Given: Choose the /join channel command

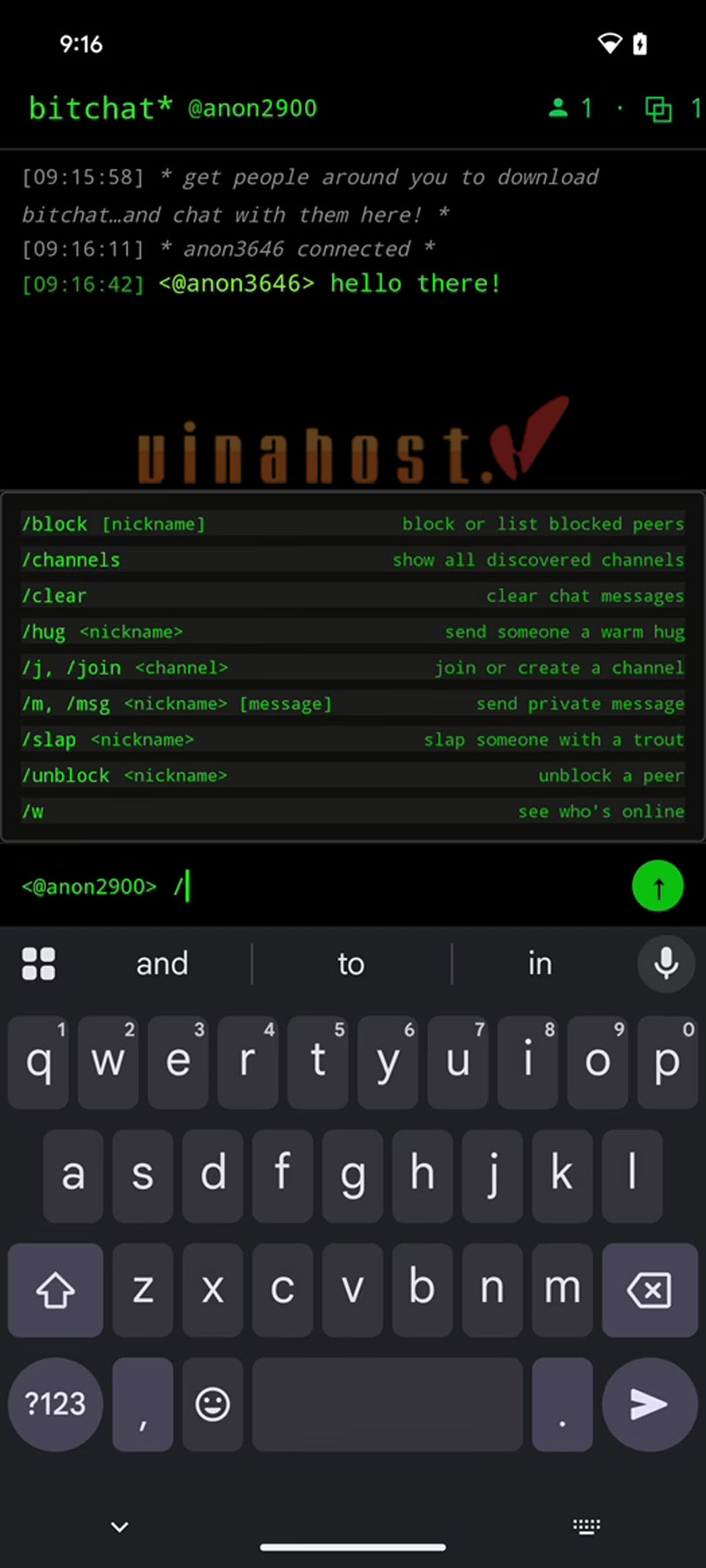Looking at the screenshot, I should [x=352, y=668].
